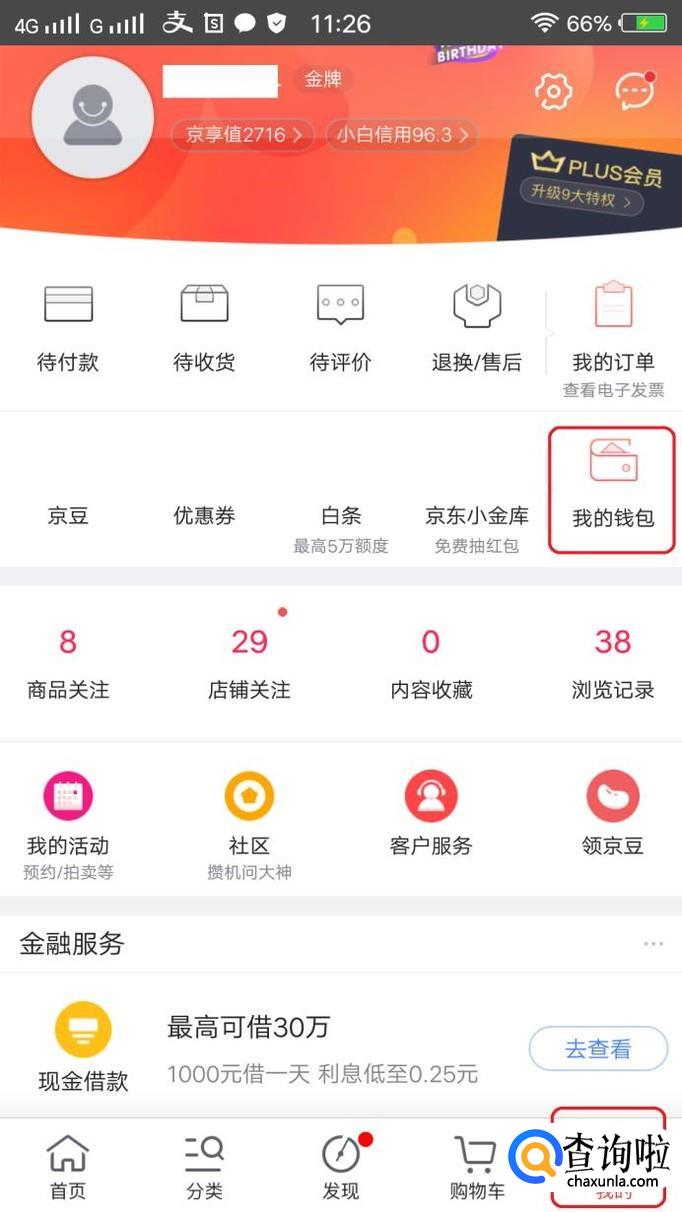Viewport: 682px width, 1212px height.
Task: View 优惠券 coupons
Action: click(x=204, y=516)
